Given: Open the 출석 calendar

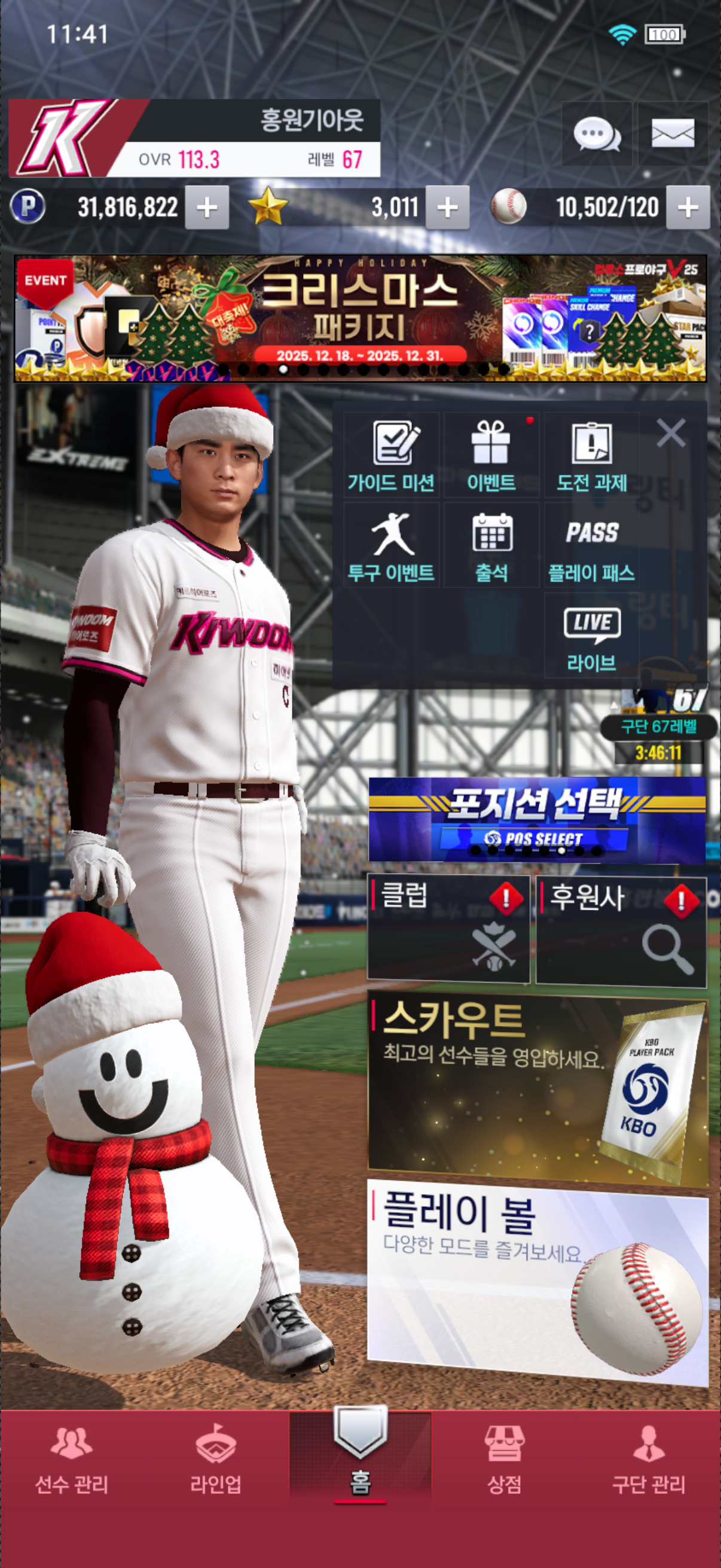Looking at the screenshot, I should click(491, 545).
